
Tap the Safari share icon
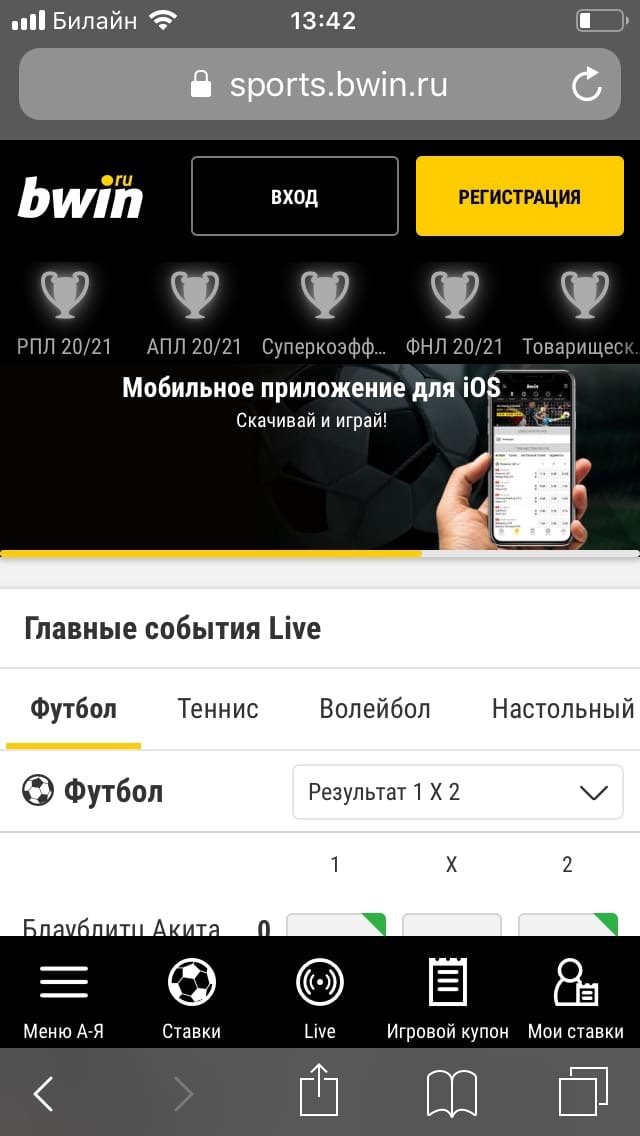[320, 1092]
